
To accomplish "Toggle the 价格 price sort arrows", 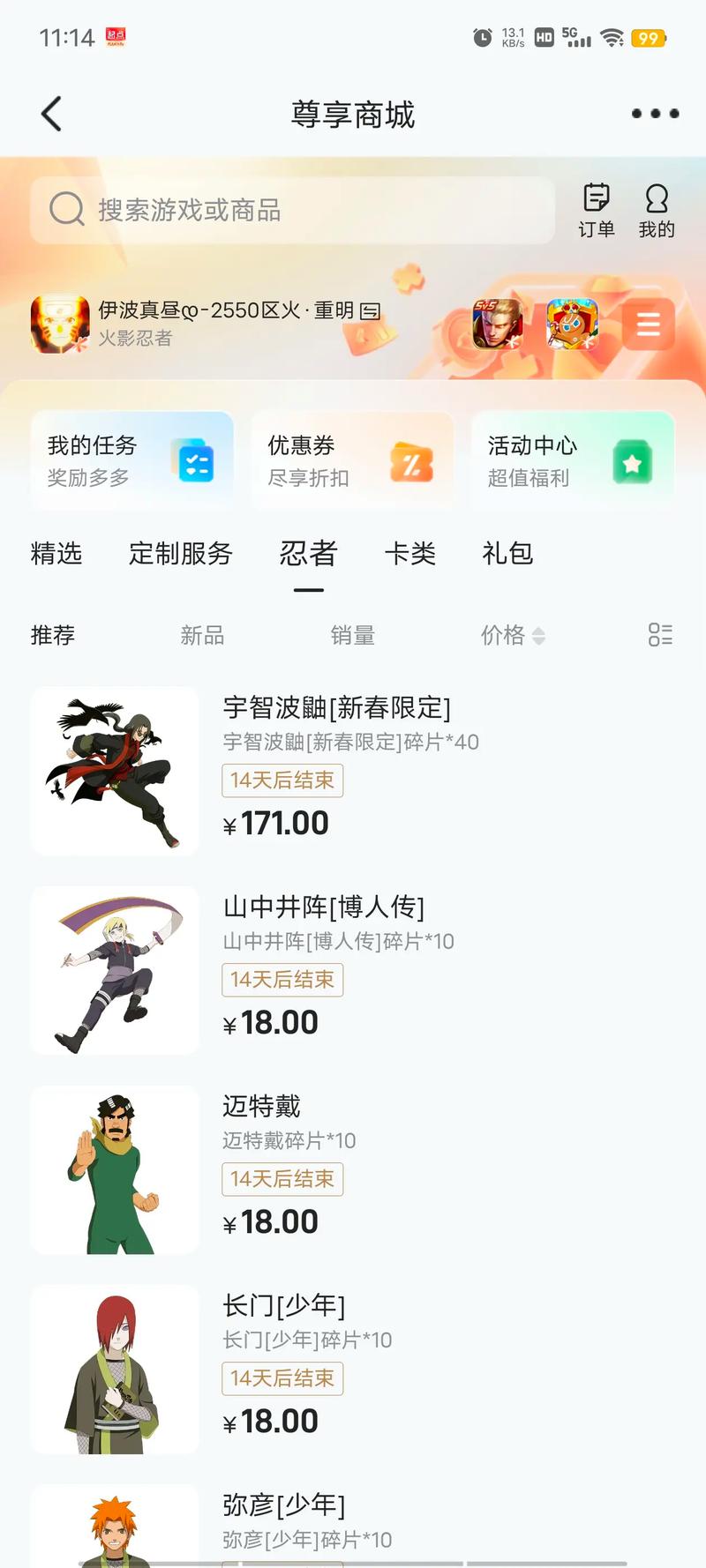I will pyautogui.click(x=538, y=635).
